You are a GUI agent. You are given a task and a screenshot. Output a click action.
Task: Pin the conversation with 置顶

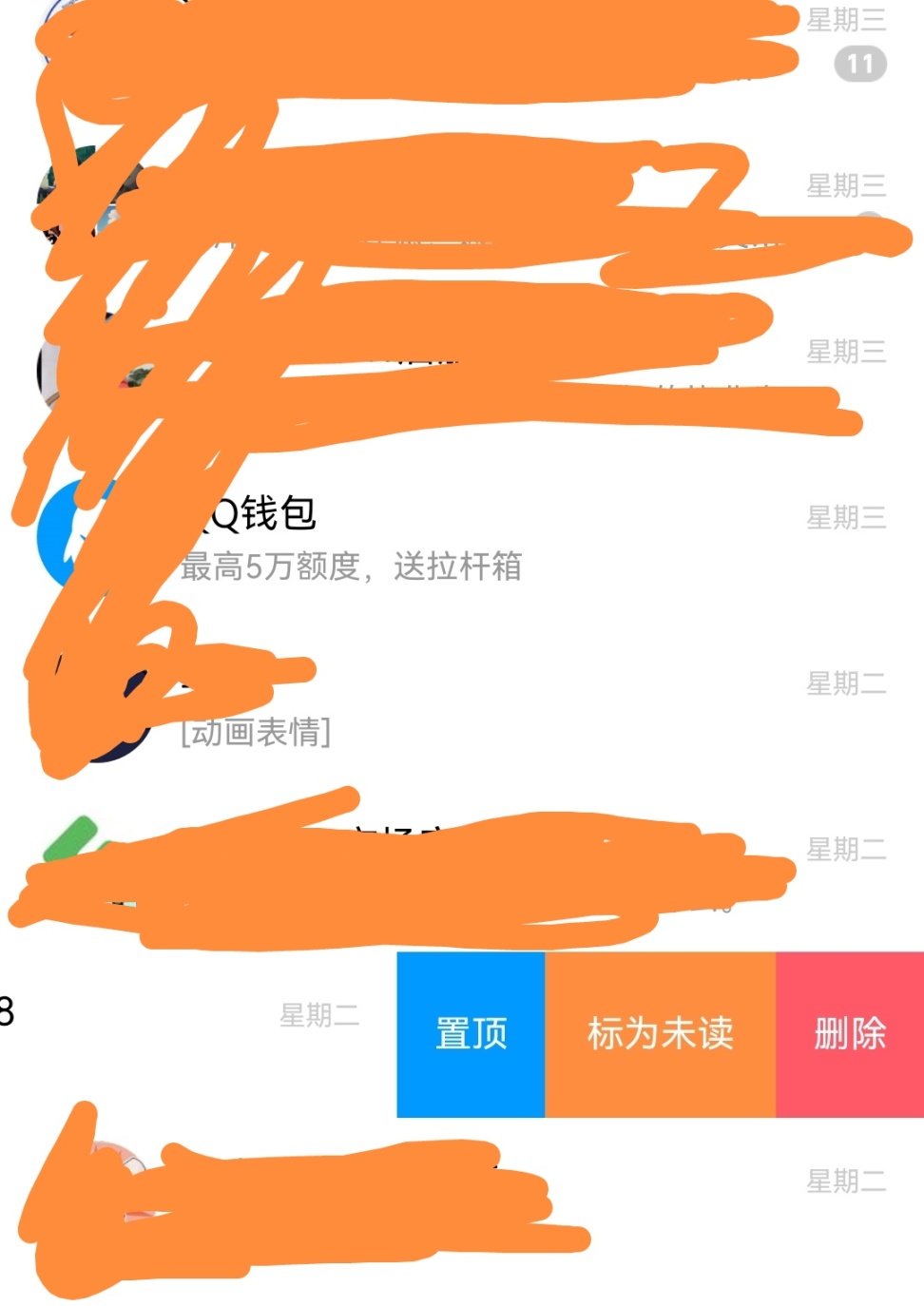(471, 1034)
